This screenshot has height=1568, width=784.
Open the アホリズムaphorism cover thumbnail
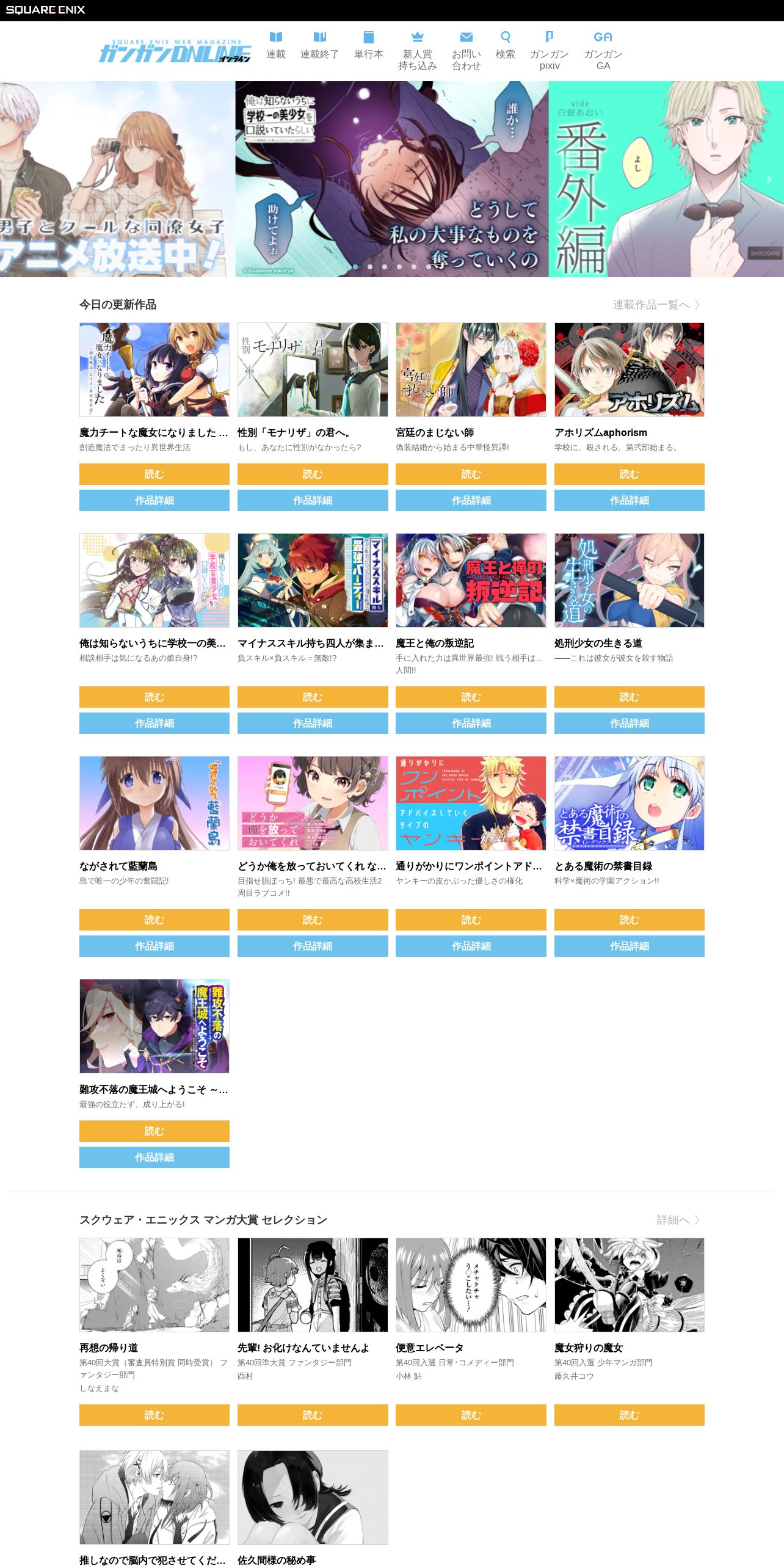629,370
